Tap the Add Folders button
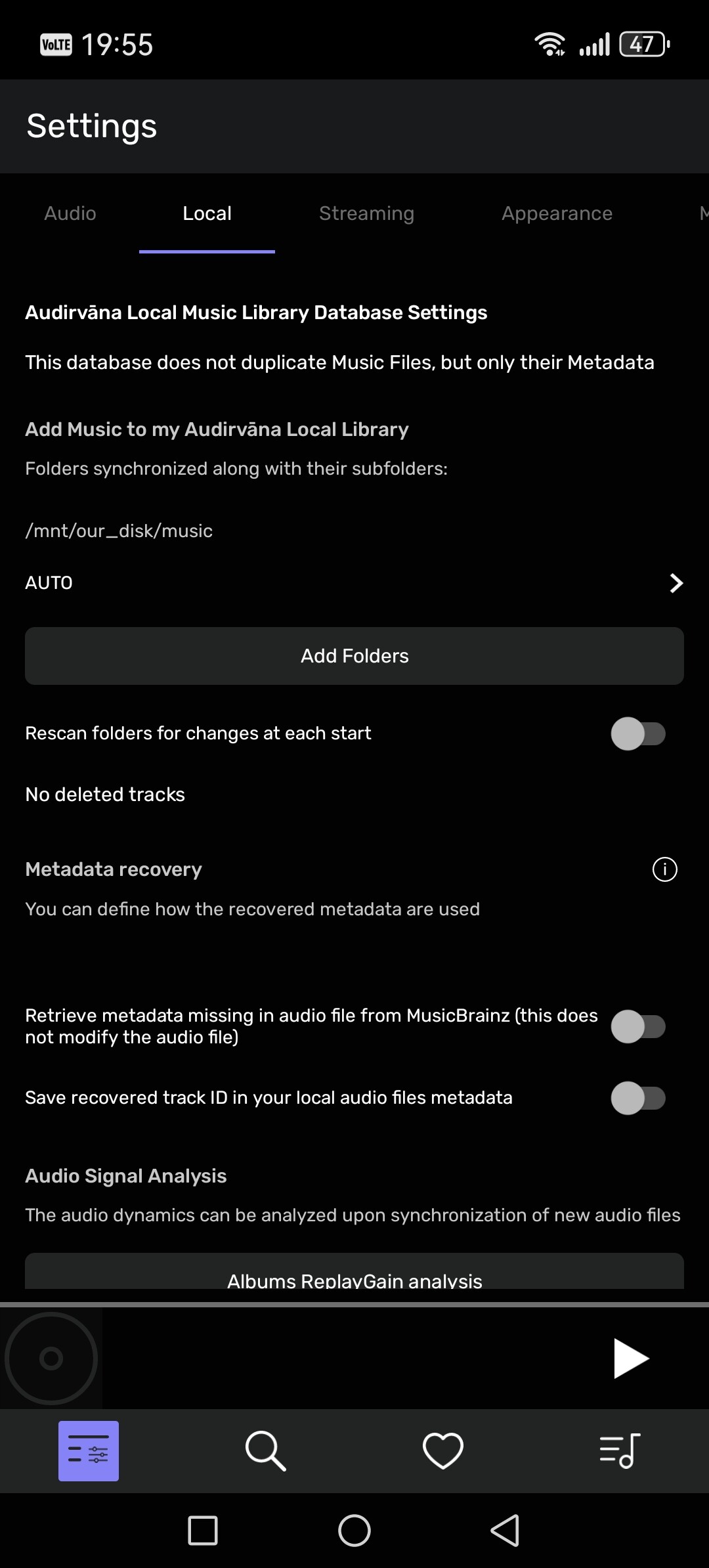This screenshot has width=709, height=1568. (354, 656)
